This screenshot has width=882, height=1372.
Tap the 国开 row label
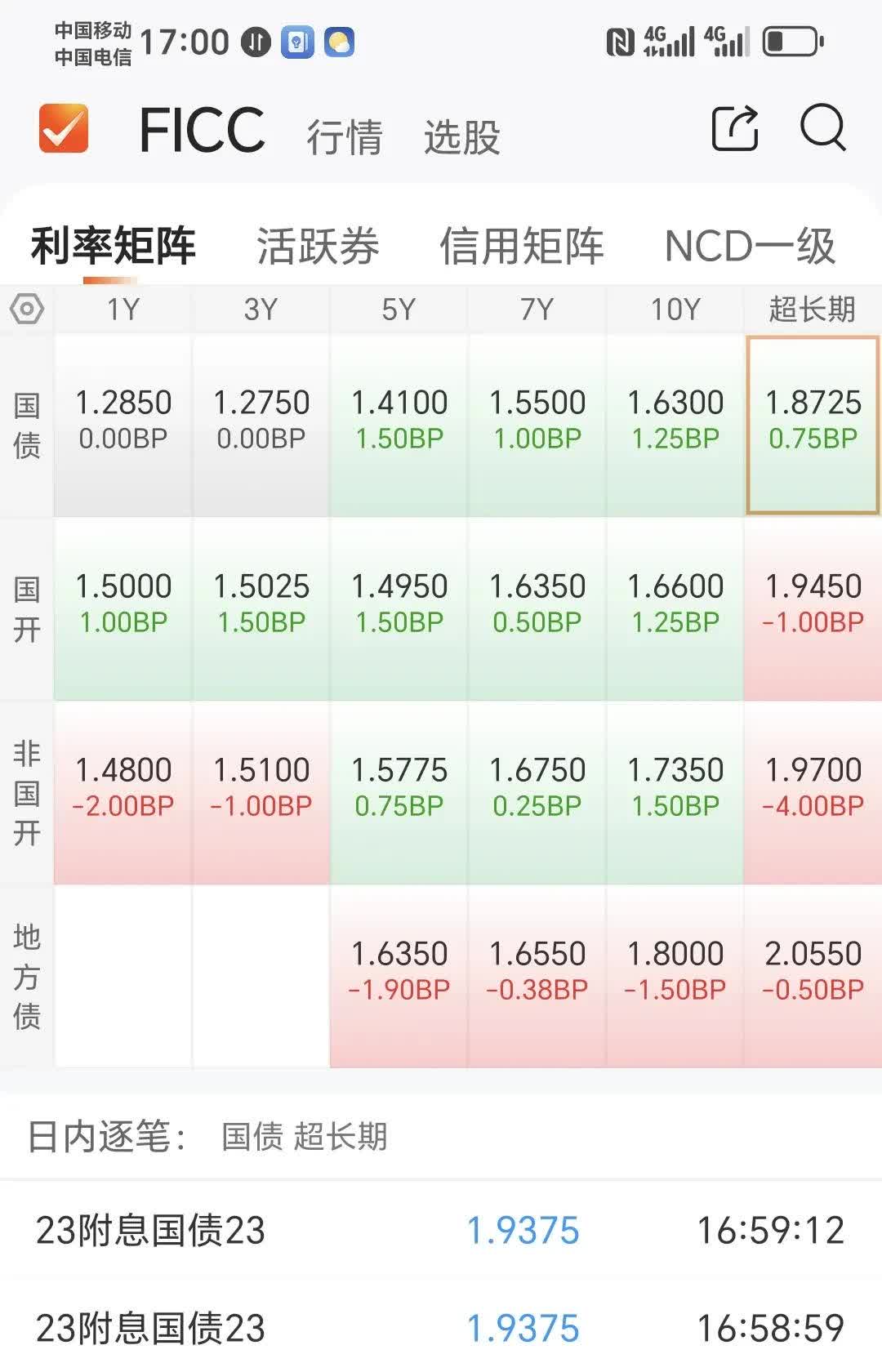[x=27, y=606]
